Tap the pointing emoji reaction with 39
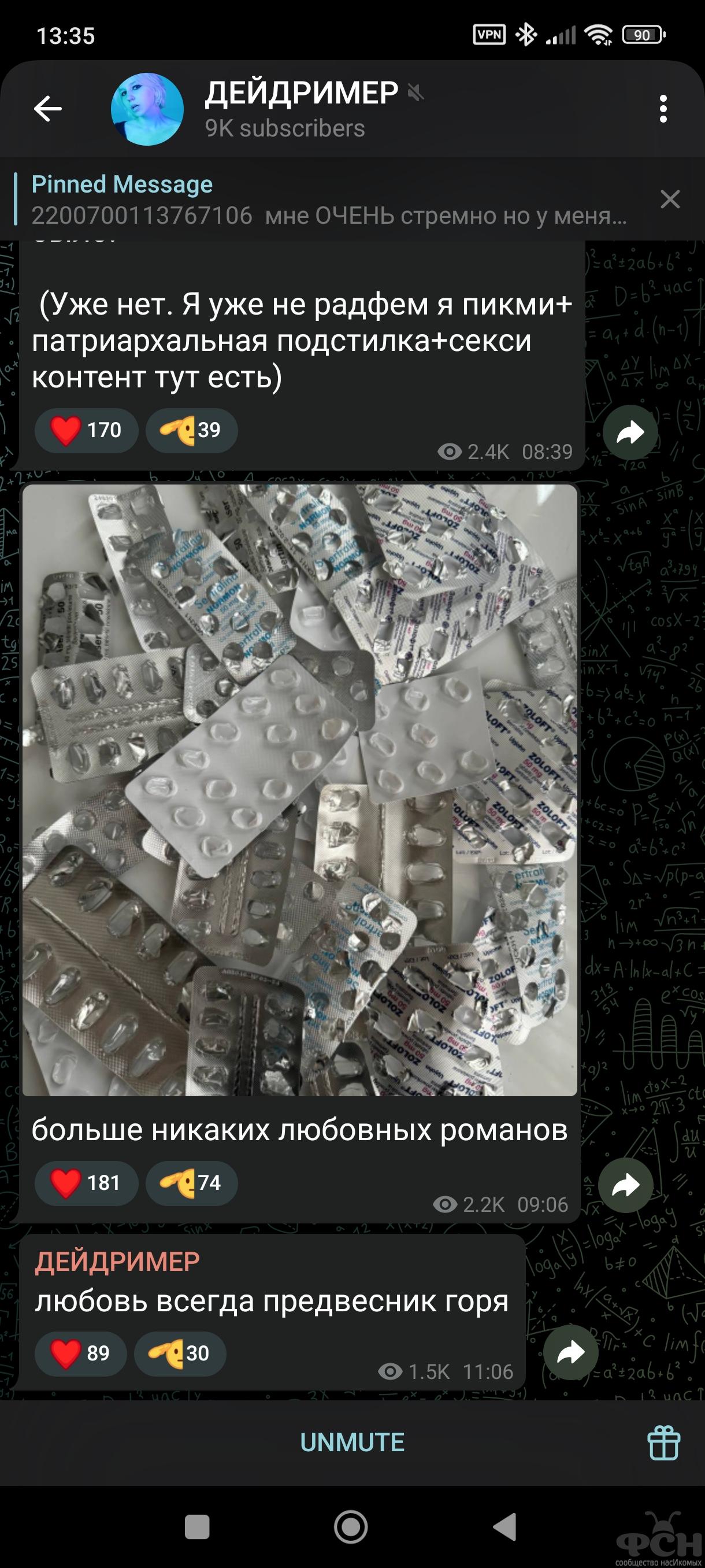The height and width of the screenshot is (1568, 705). pyautogui.click(x=191, y=430)
